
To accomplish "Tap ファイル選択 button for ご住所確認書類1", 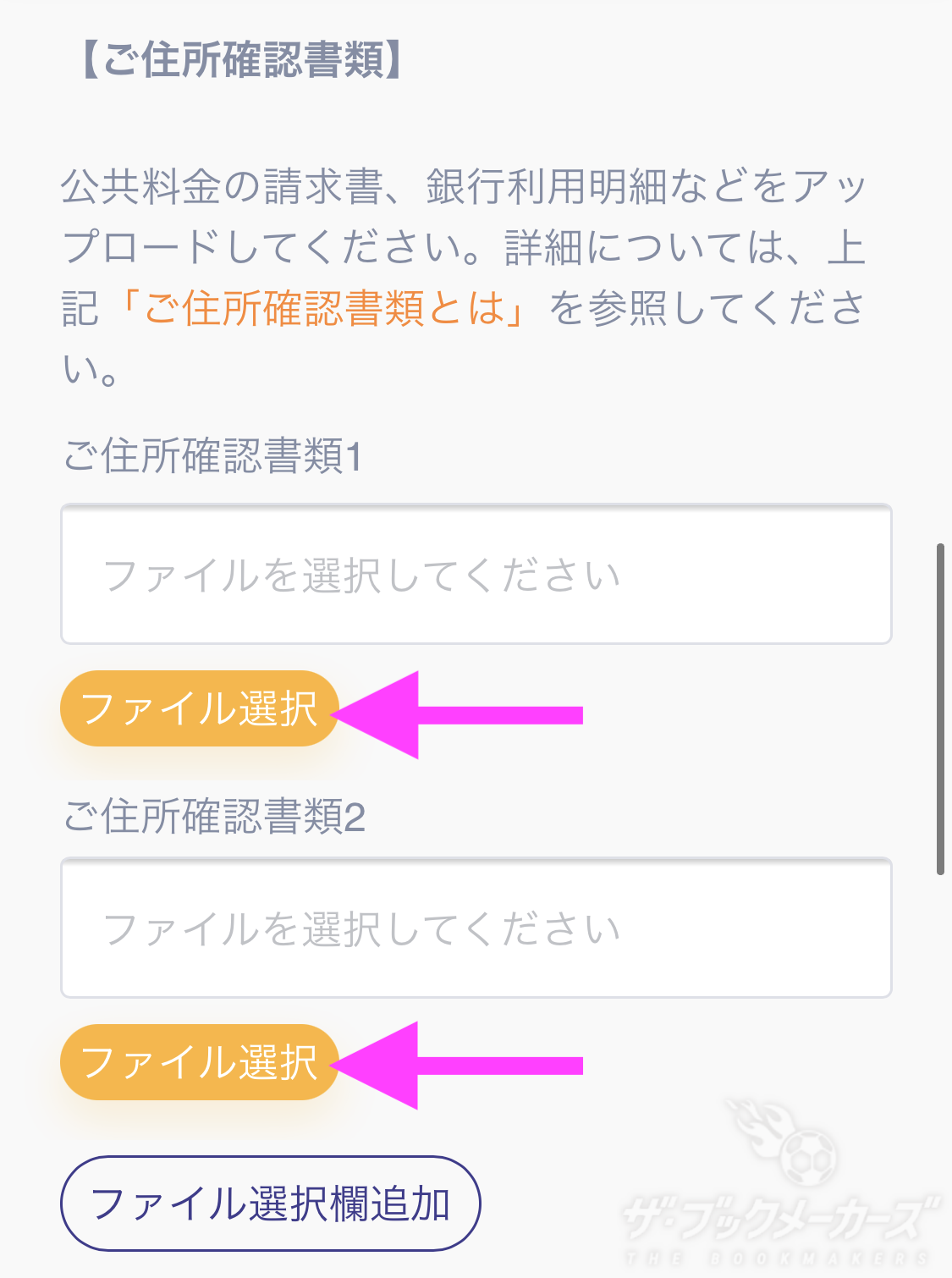I will pyautogui.click(x=199, y=709).
